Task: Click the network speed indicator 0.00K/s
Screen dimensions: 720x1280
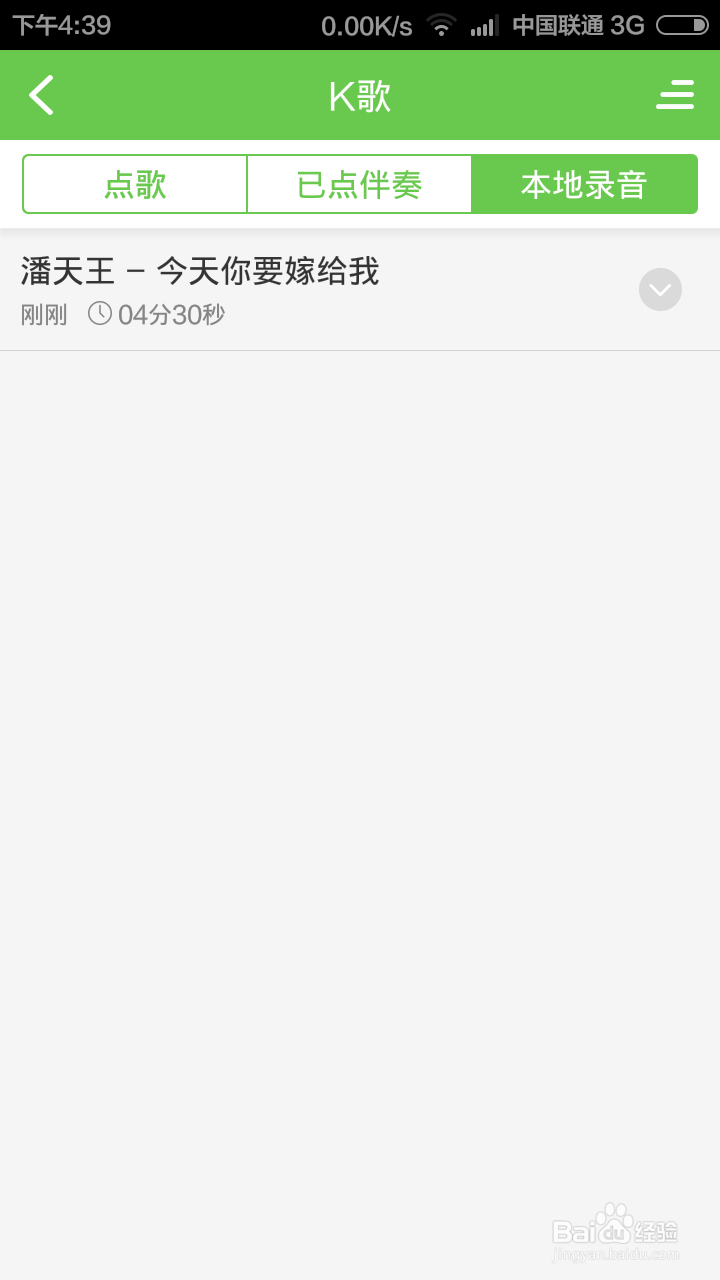Action: coord(367,25)
